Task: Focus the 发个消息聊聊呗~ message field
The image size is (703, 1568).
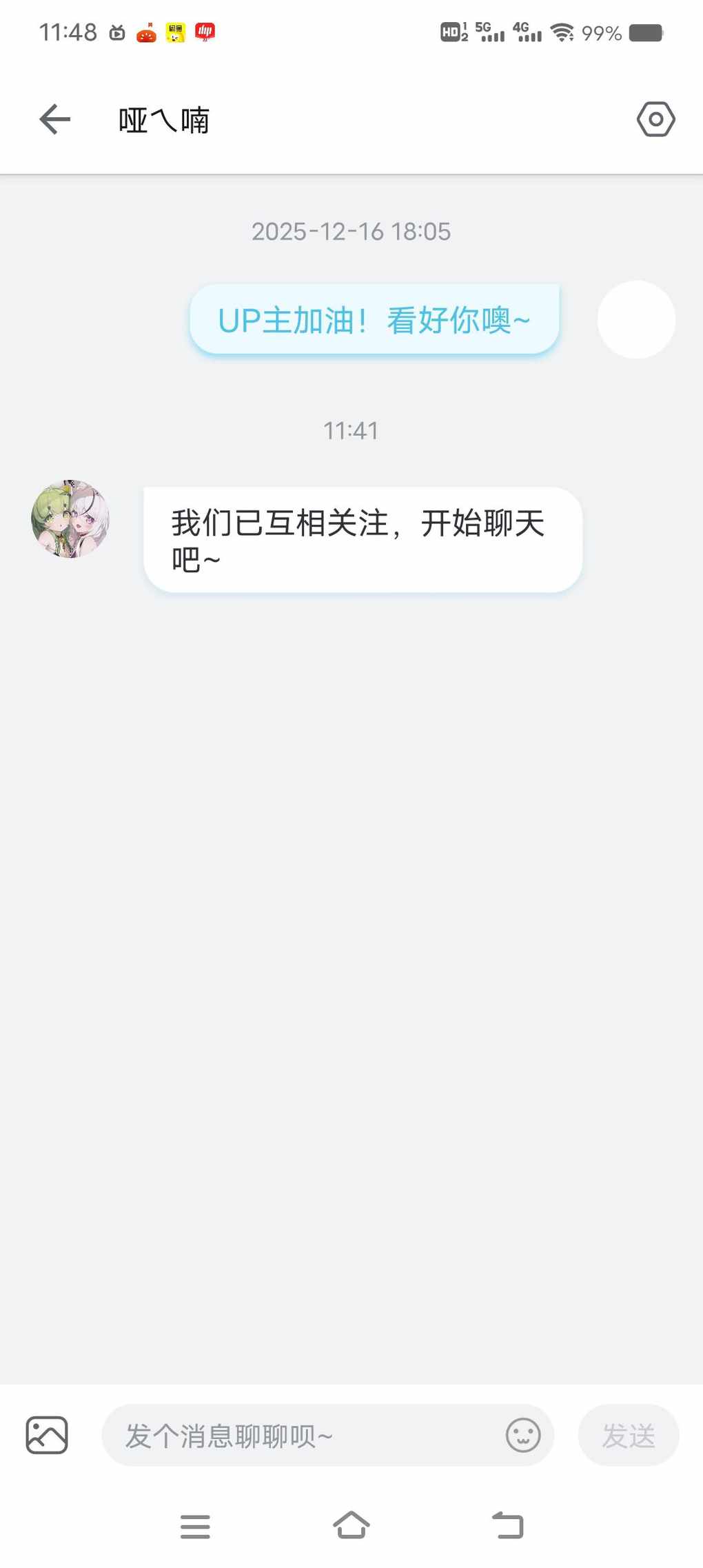Action: (303, 1436)
